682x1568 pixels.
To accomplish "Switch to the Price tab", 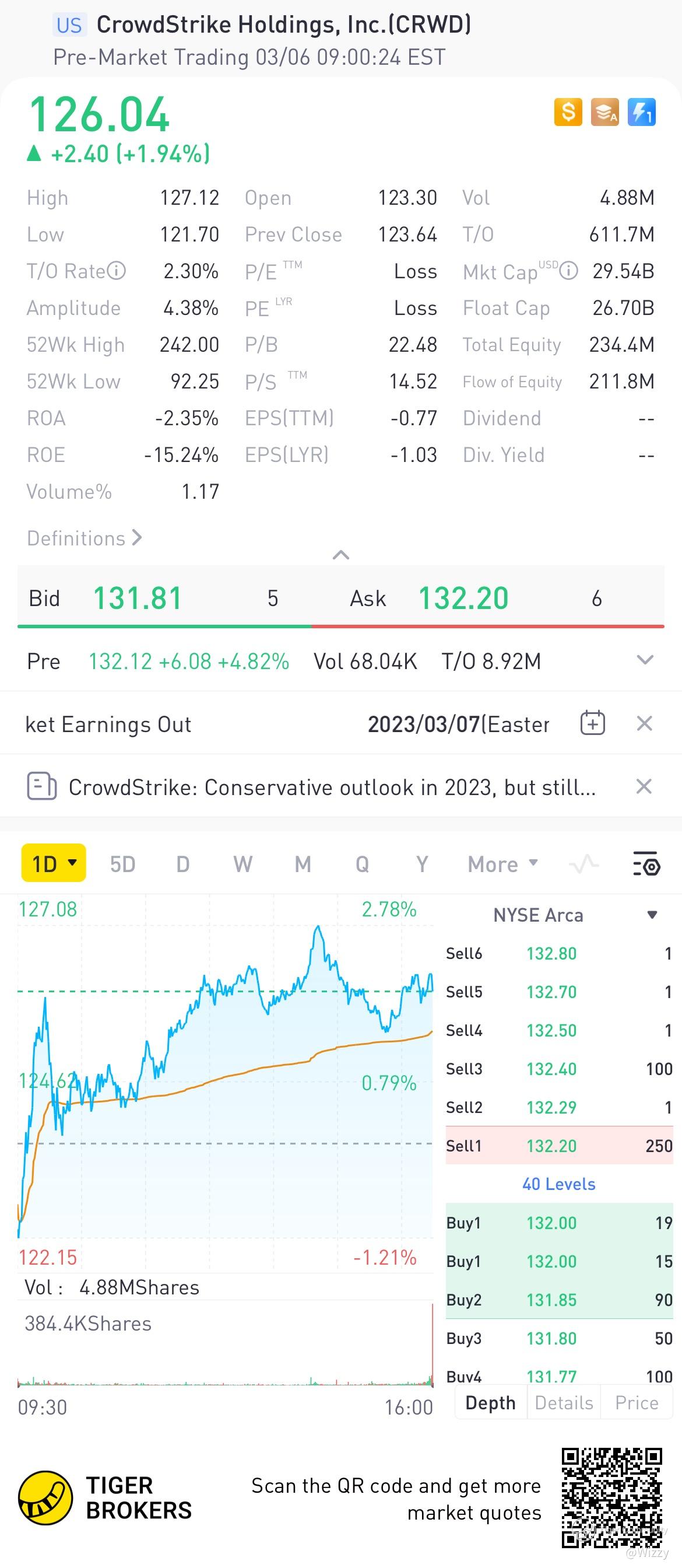I will [x=637, y=1402].
